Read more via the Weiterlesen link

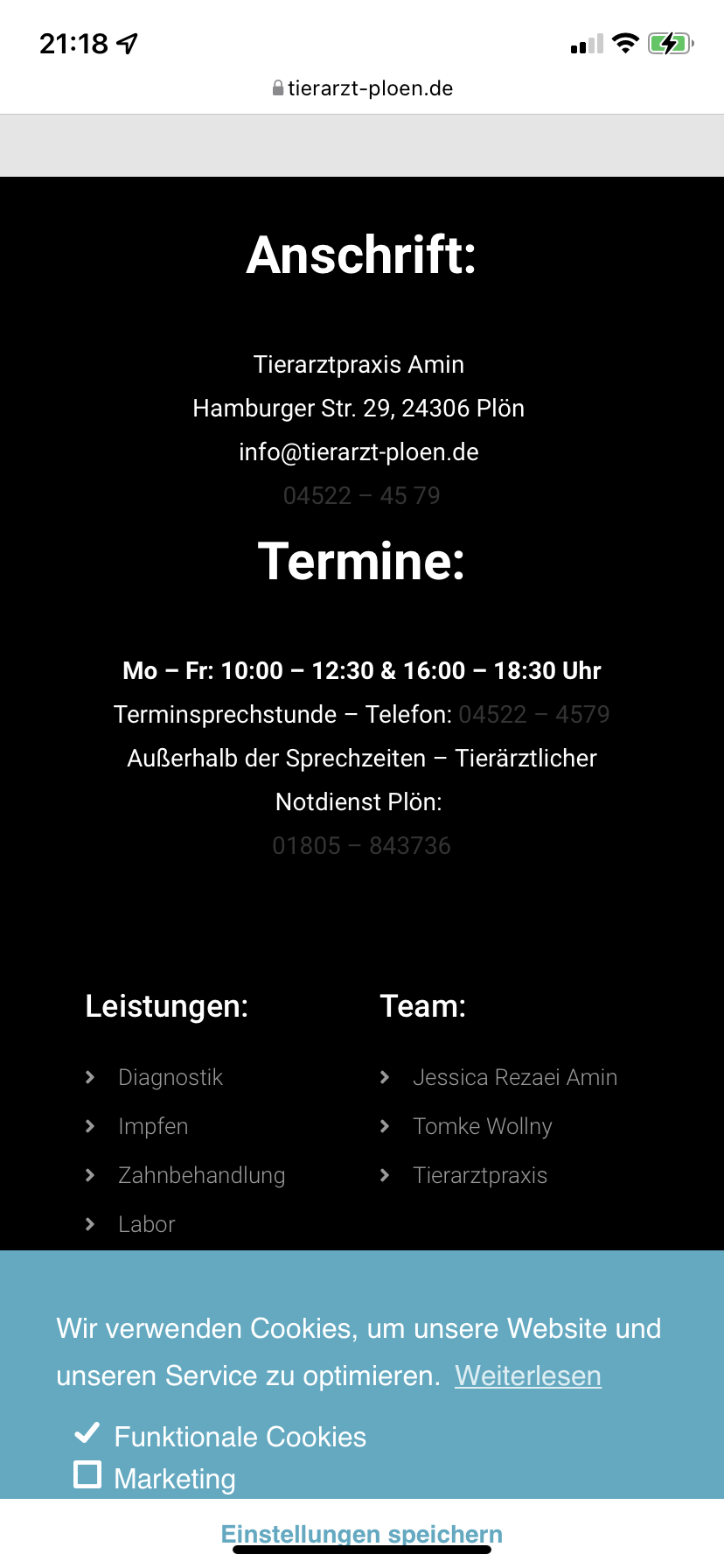pyautogui.click(x=527, y=1375)
